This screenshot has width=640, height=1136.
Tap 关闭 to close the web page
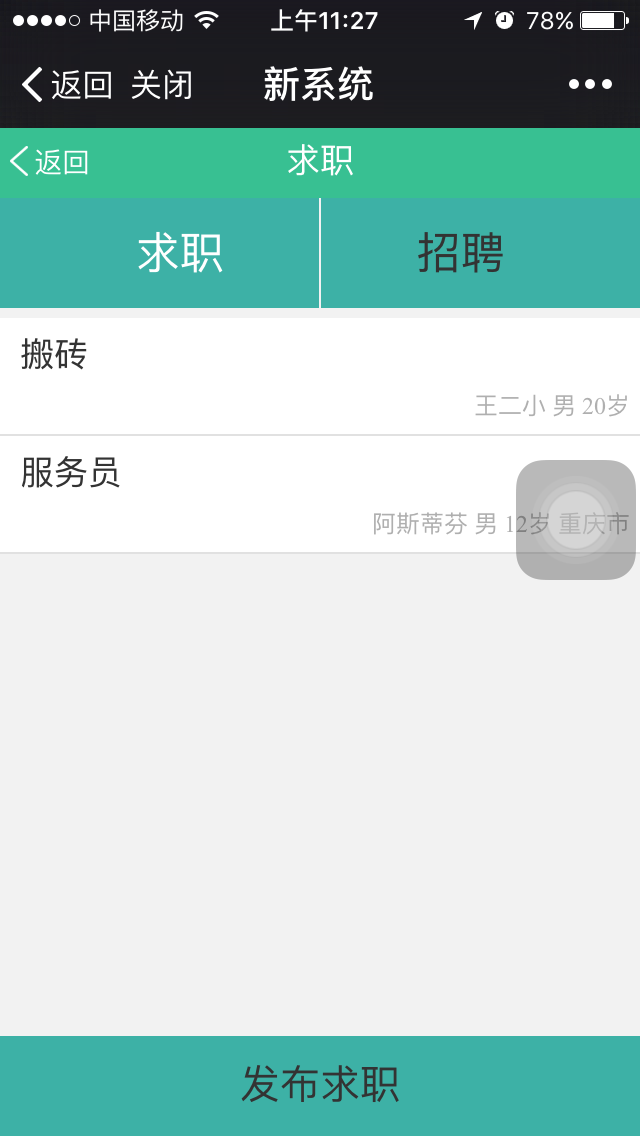162,85
